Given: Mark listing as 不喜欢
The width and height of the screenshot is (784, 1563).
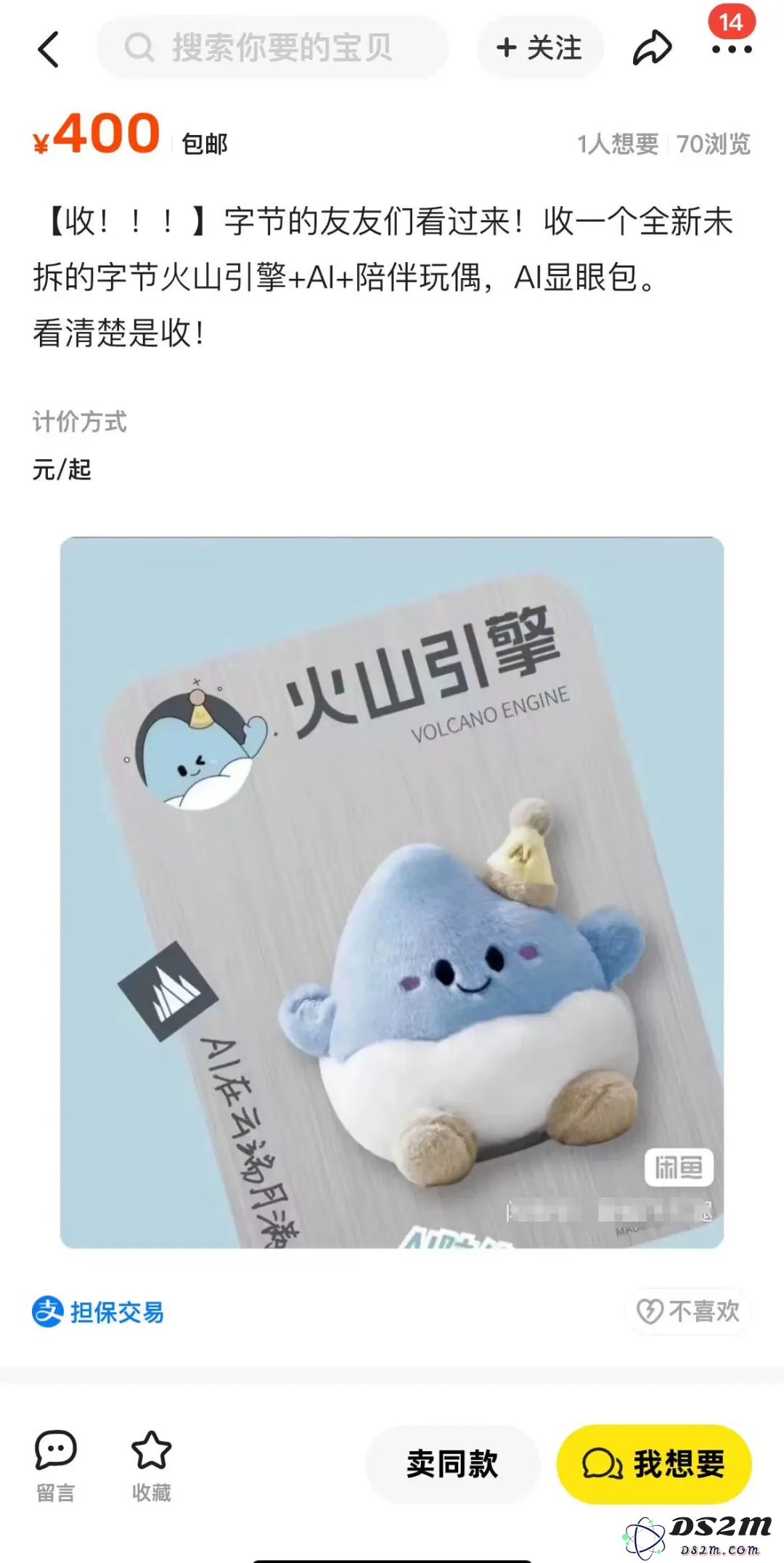Looking at the screenshot, I should (688, 1311).
